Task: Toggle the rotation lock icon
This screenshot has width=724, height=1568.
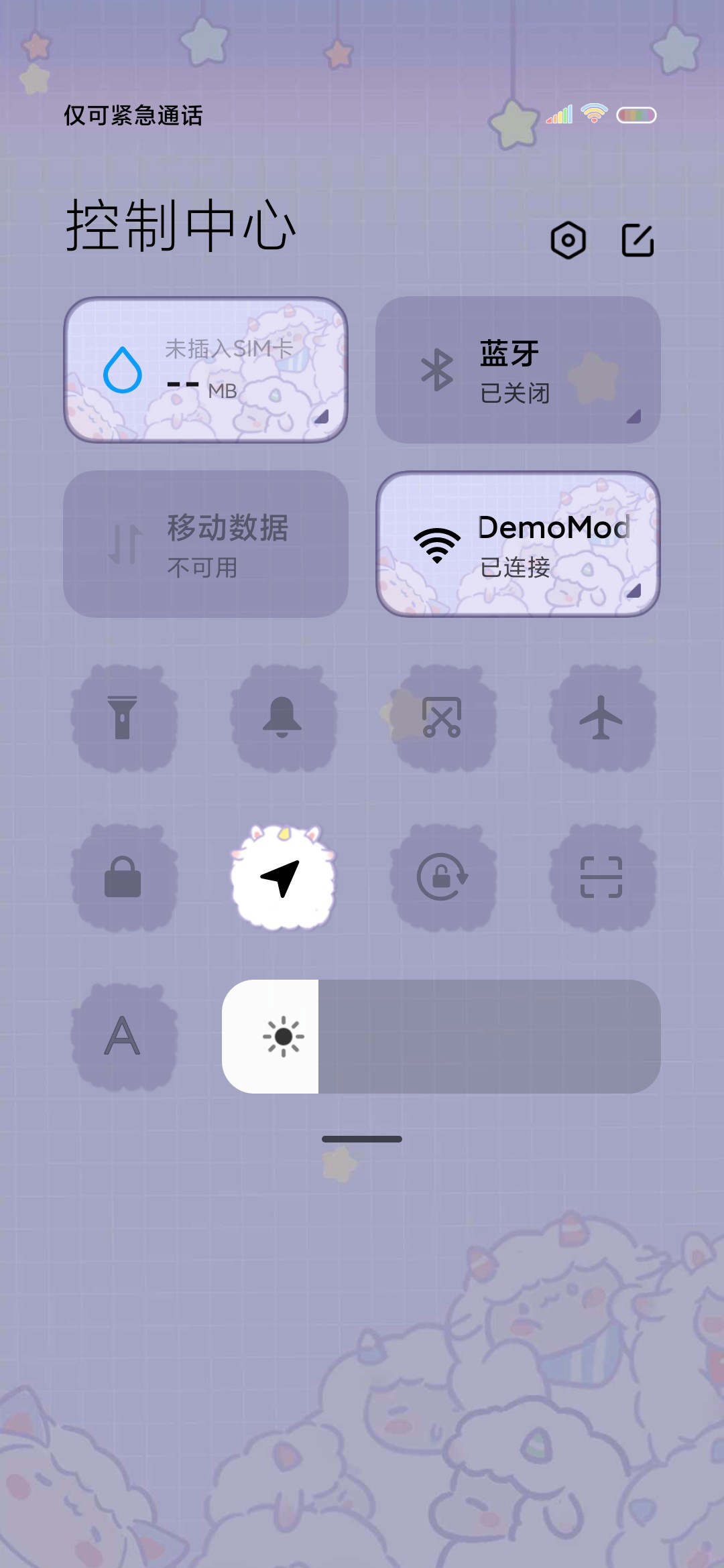Action: coord(442,877)
